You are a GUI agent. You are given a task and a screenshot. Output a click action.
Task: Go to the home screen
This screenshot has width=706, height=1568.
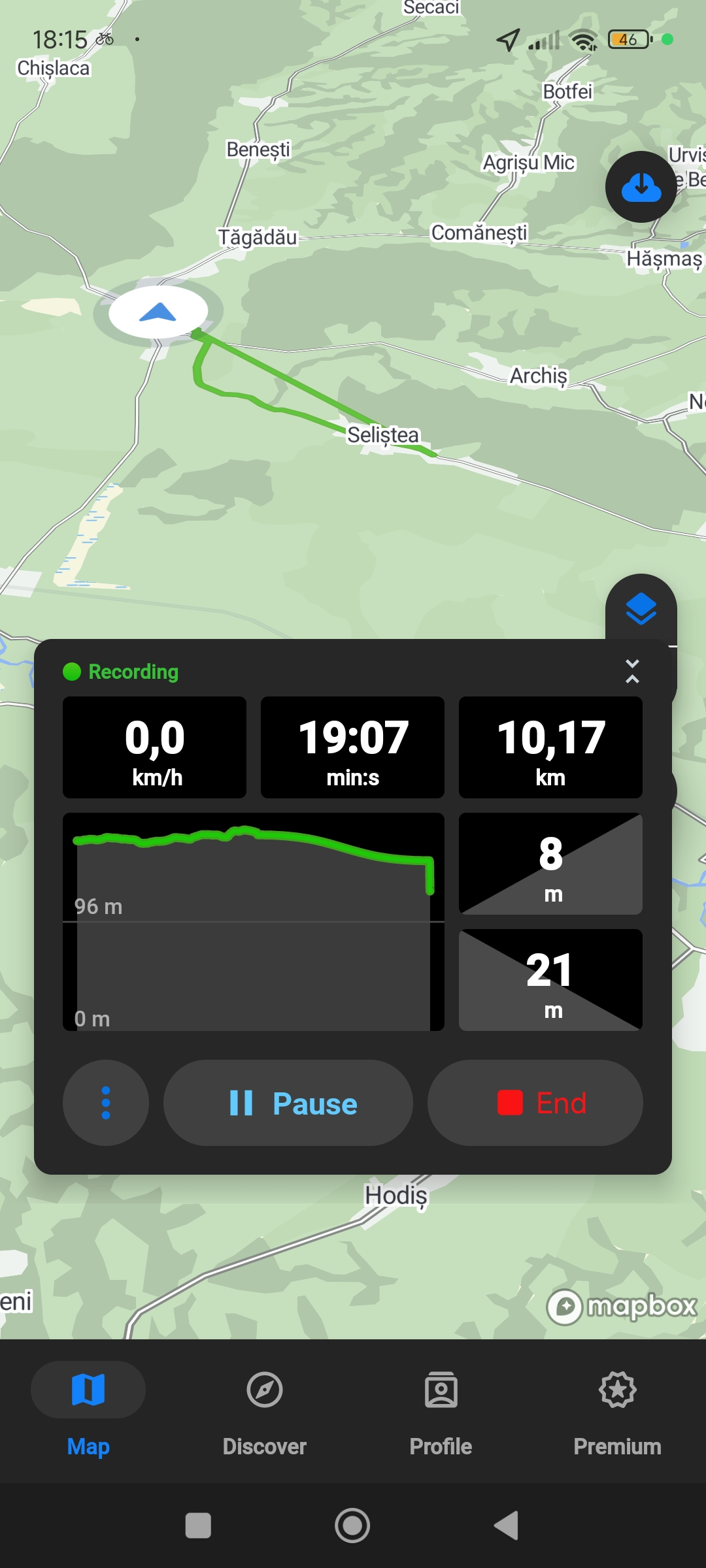352,1526
